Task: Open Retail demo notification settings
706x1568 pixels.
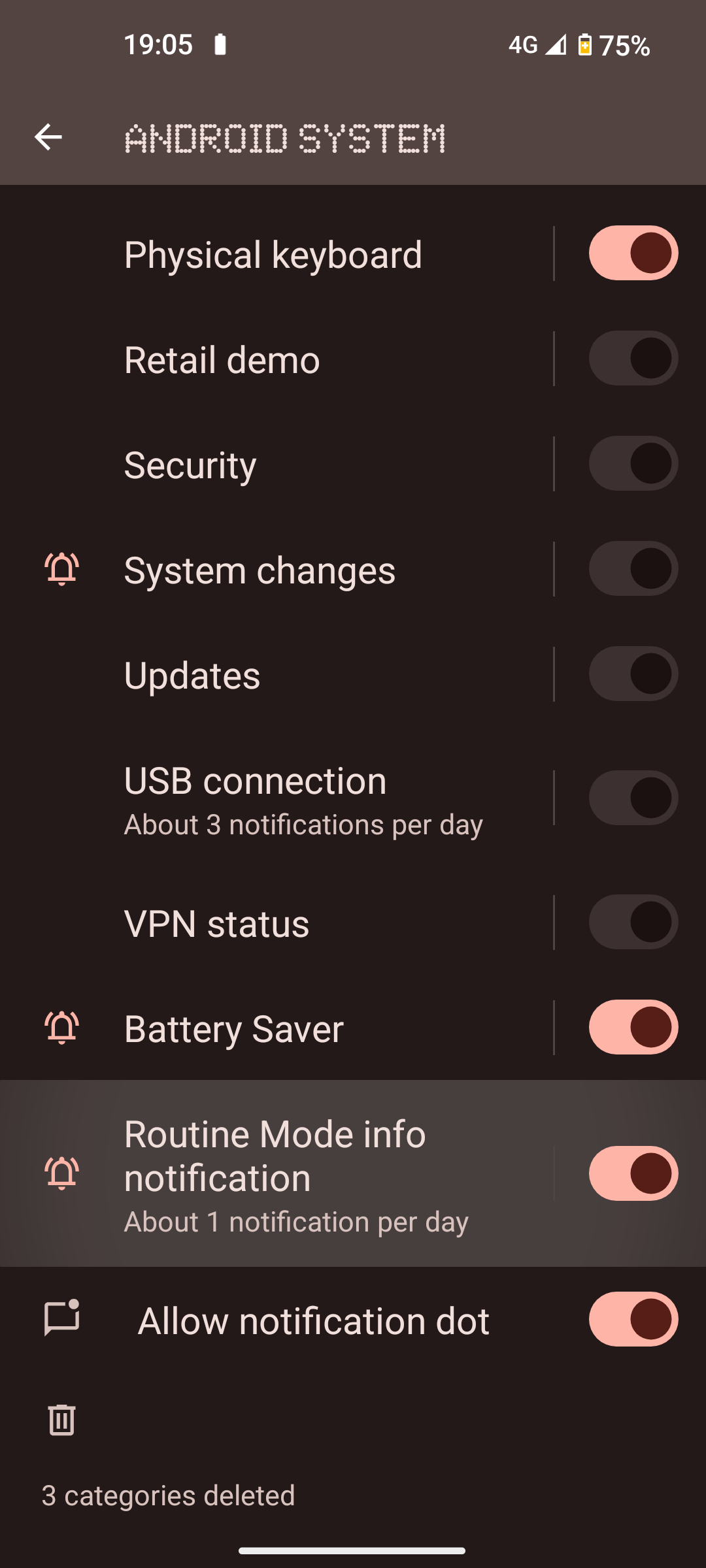Action: pos(276,359)
